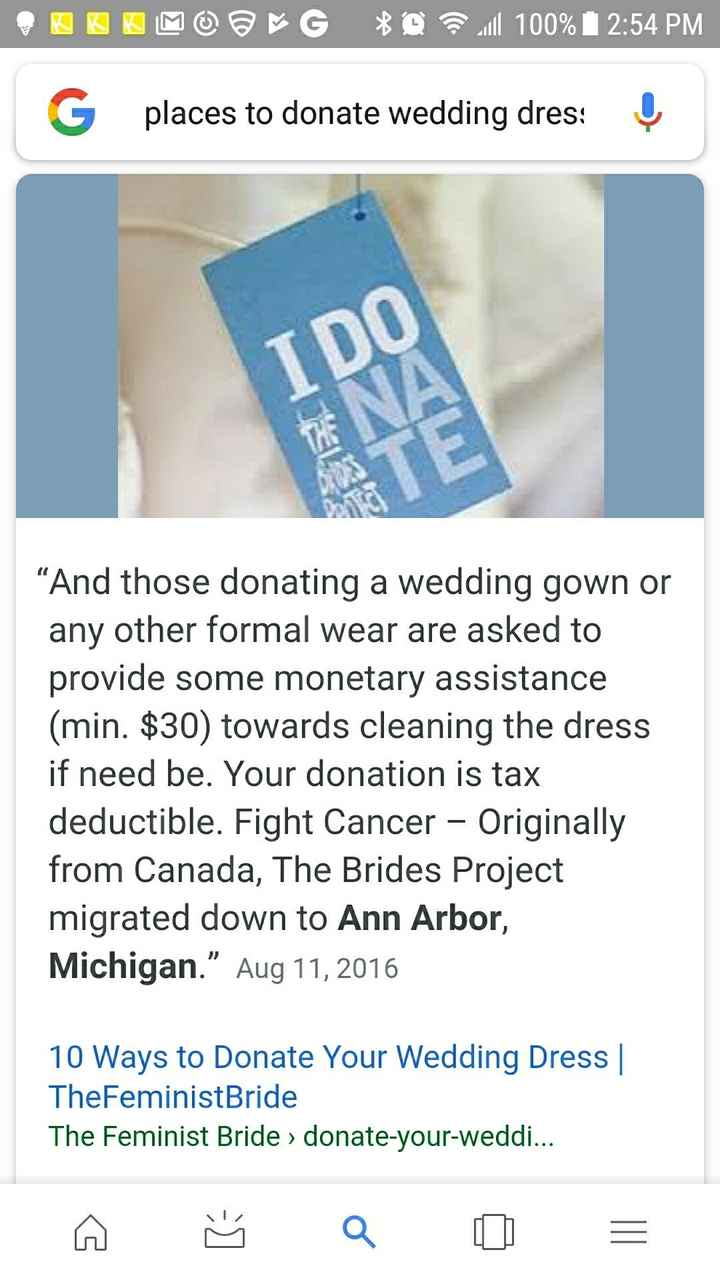Tap the battery level indicator
The image size is (720, 1280).
coord(592,24)
